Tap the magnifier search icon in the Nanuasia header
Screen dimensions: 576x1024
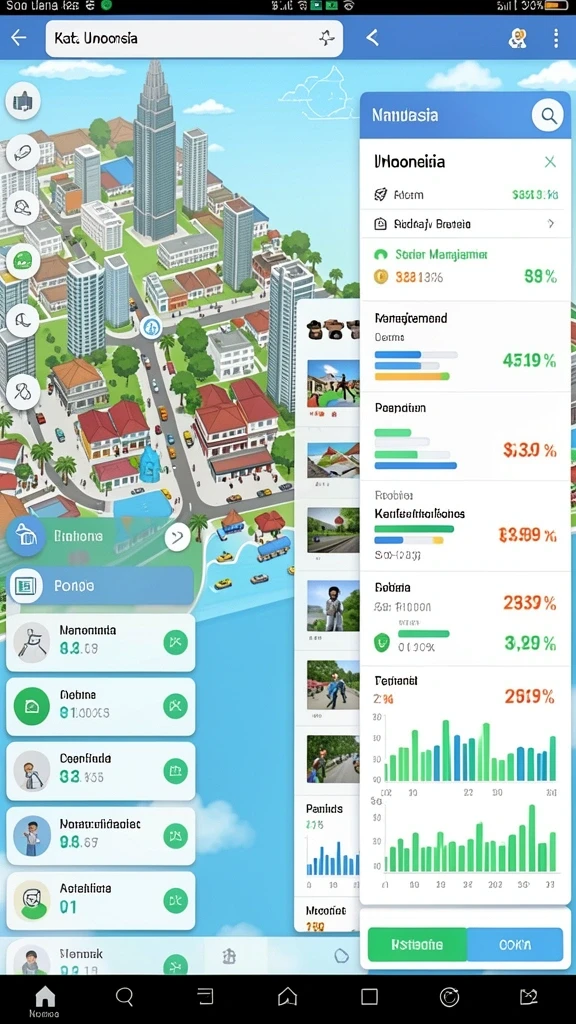coord(549,116)
